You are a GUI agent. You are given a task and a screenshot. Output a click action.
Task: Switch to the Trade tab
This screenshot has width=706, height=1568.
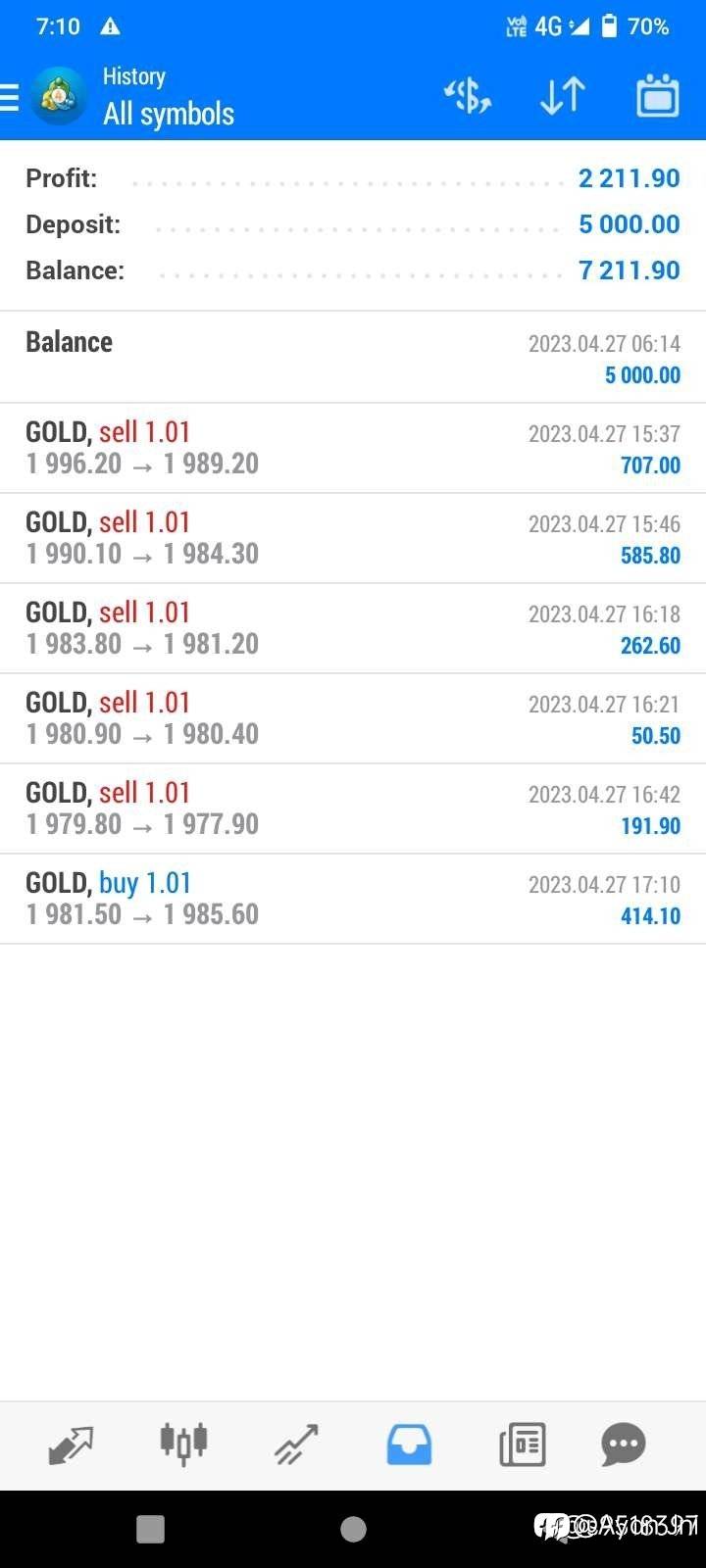click(x=296, y=1445)
